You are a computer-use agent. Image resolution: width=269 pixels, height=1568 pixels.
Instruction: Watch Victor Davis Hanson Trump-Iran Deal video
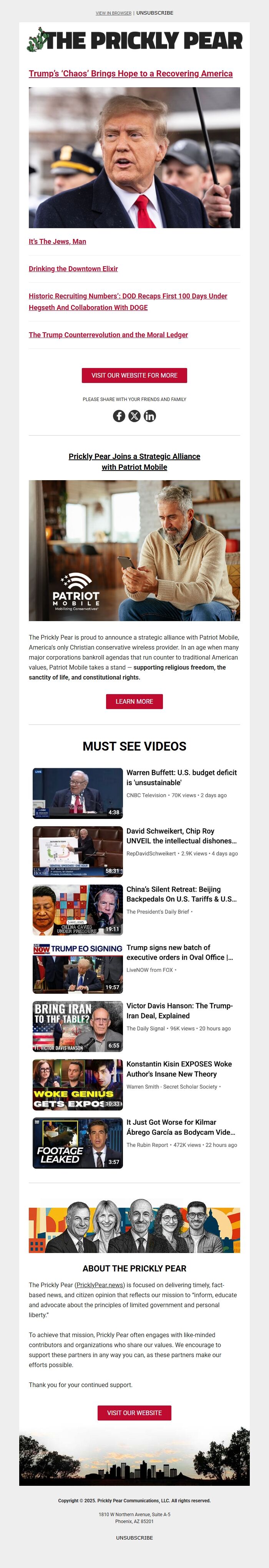click(78, 1026)
